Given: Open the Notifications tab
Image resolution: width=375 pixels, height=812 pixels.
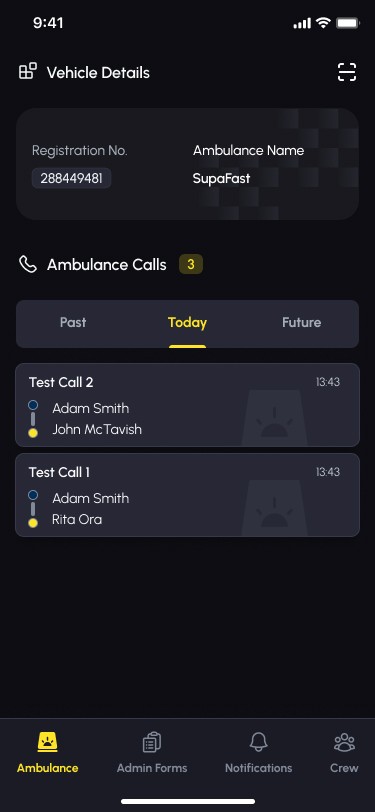Looking at the screenshot, I should coord(258,752).
